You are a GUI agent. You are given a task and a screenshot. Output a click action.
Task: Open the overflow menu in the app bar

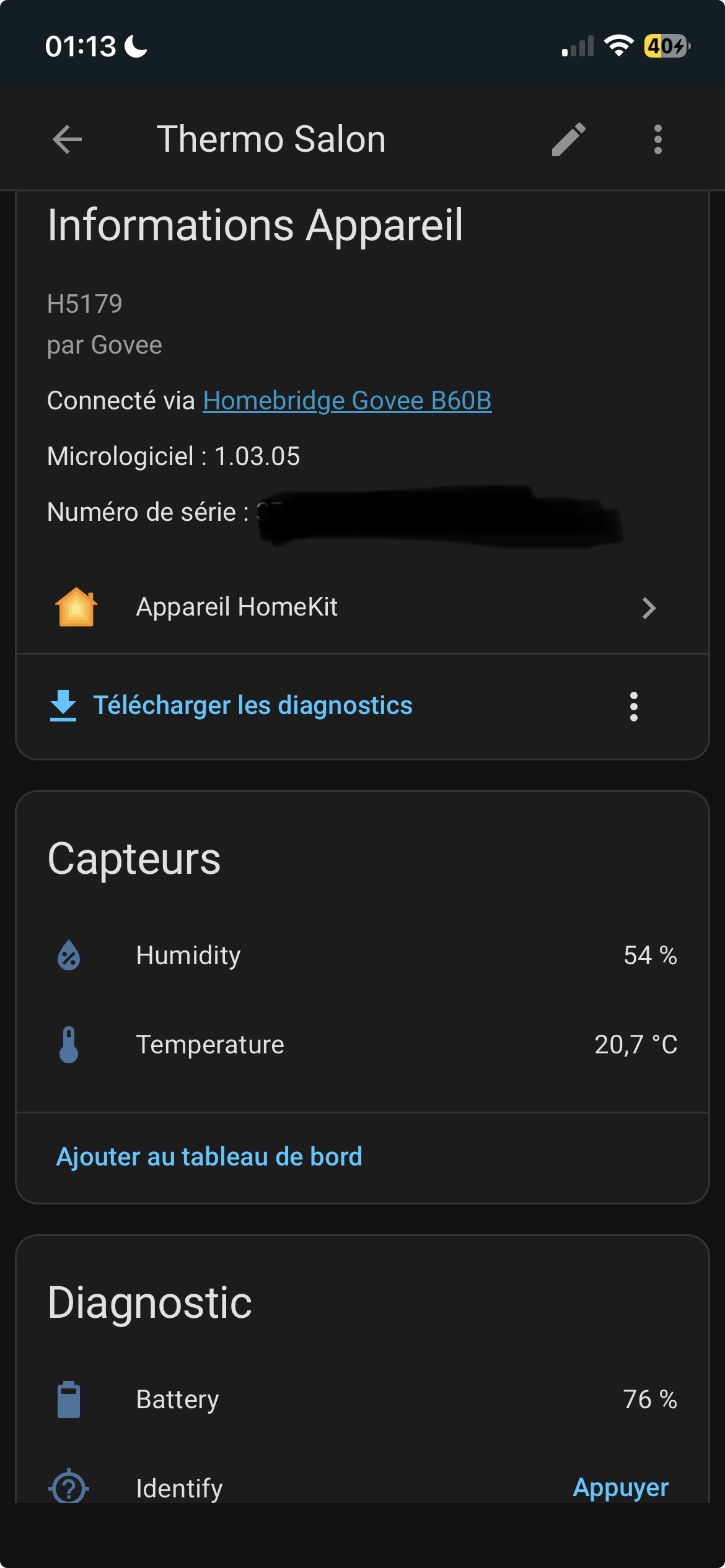(x=657, y=139)
